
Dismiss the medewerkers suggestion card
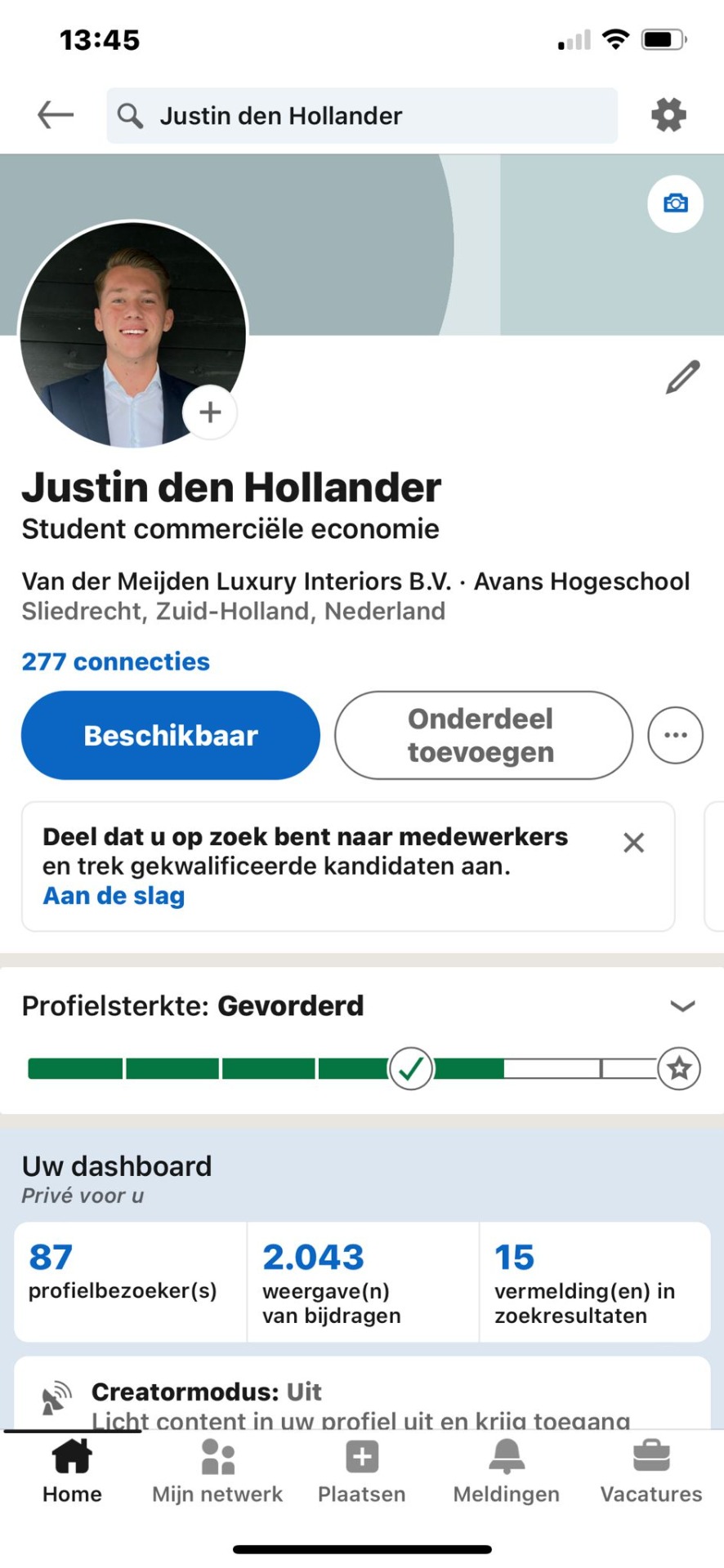(x=633, y=843)
